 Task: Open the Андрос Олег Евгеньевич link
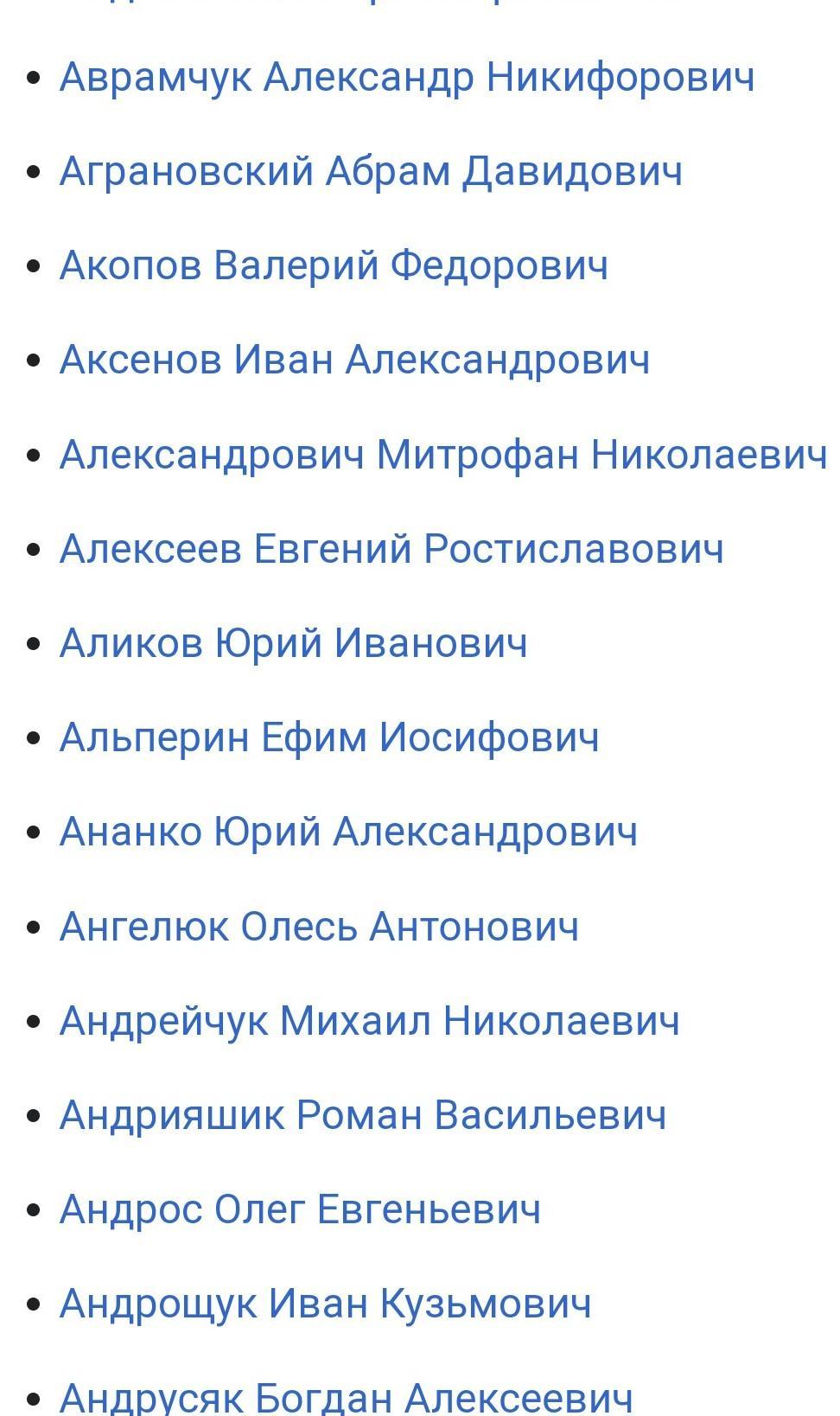[300, 1209]
